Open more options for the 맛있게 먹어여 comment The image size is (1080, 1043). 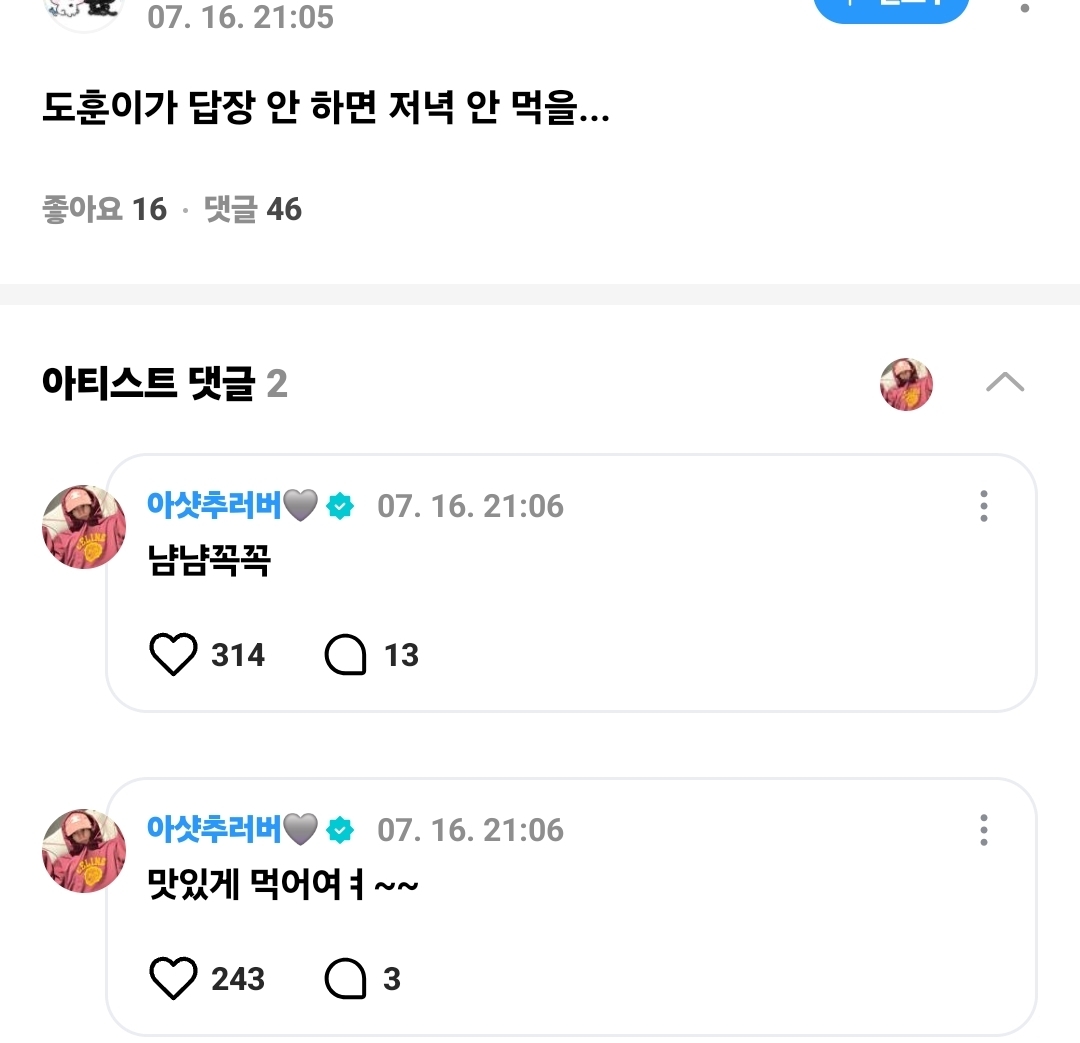pos(984,830)
